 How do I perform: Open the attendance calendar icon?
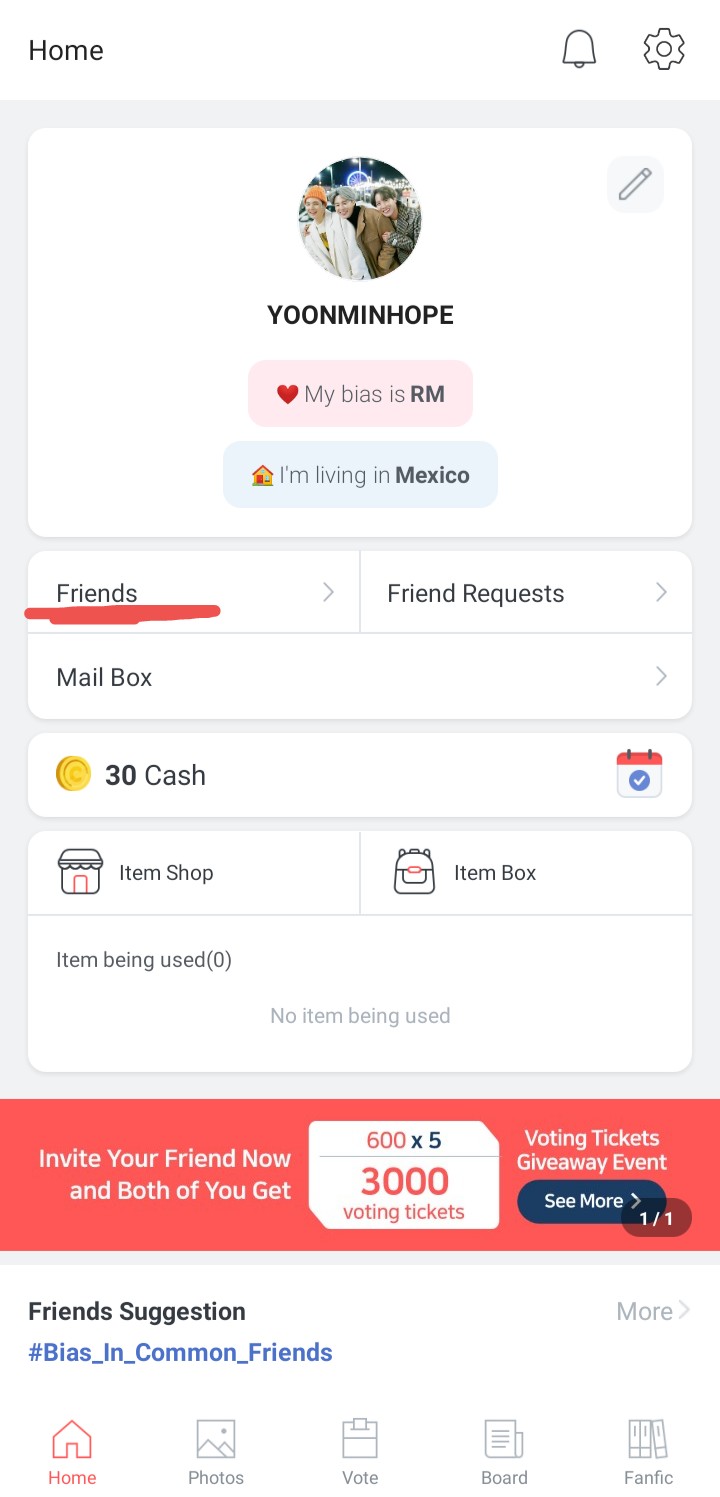click(x=639, y=775)
